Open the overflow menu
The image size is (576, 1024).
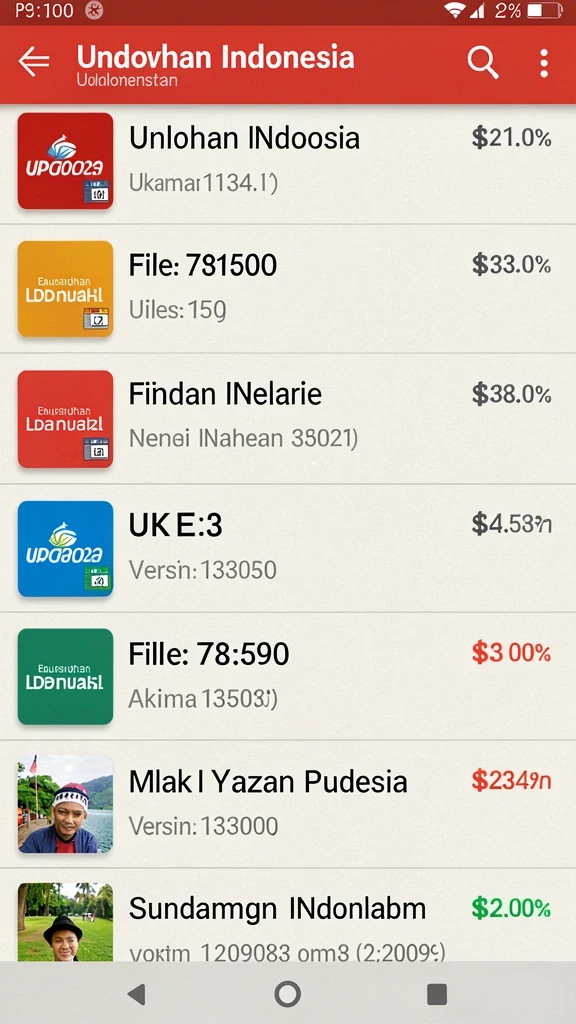(544, 63)
